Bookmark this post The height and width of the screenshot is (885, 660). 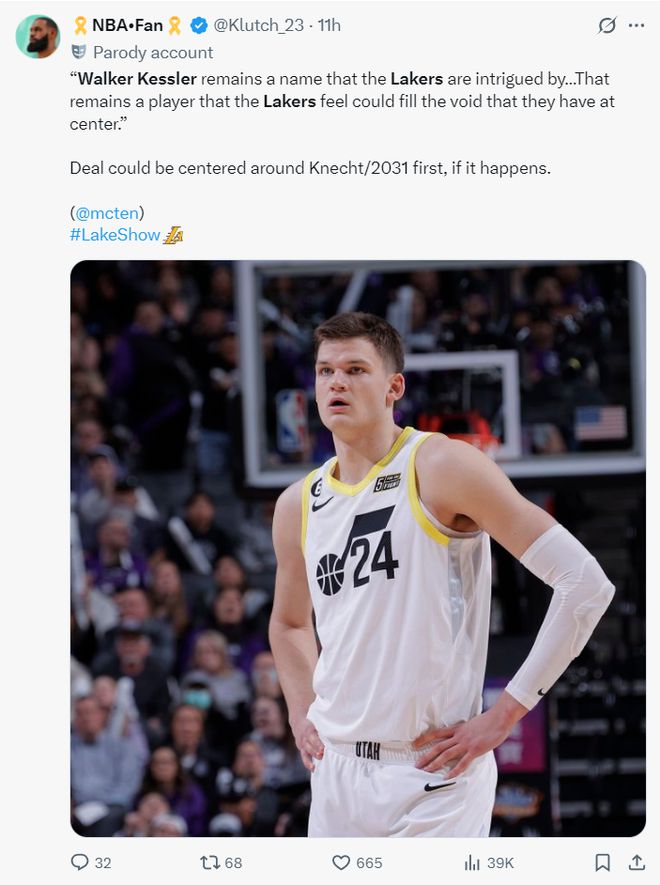[x=602, y=862]
